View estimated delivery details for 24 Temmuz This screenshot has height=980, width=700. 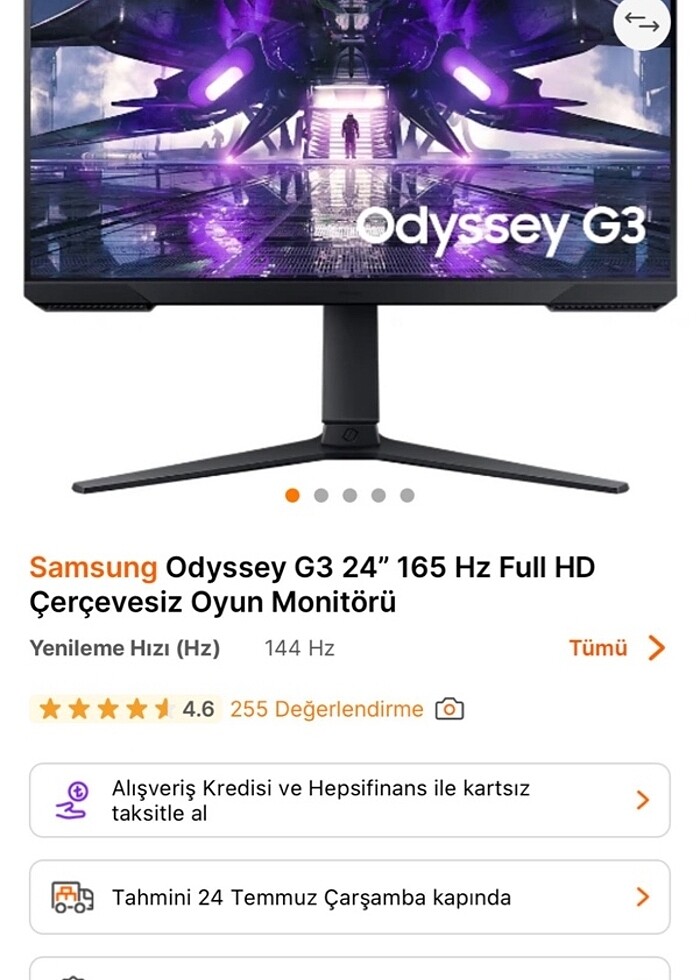click(x=349, y=897)
